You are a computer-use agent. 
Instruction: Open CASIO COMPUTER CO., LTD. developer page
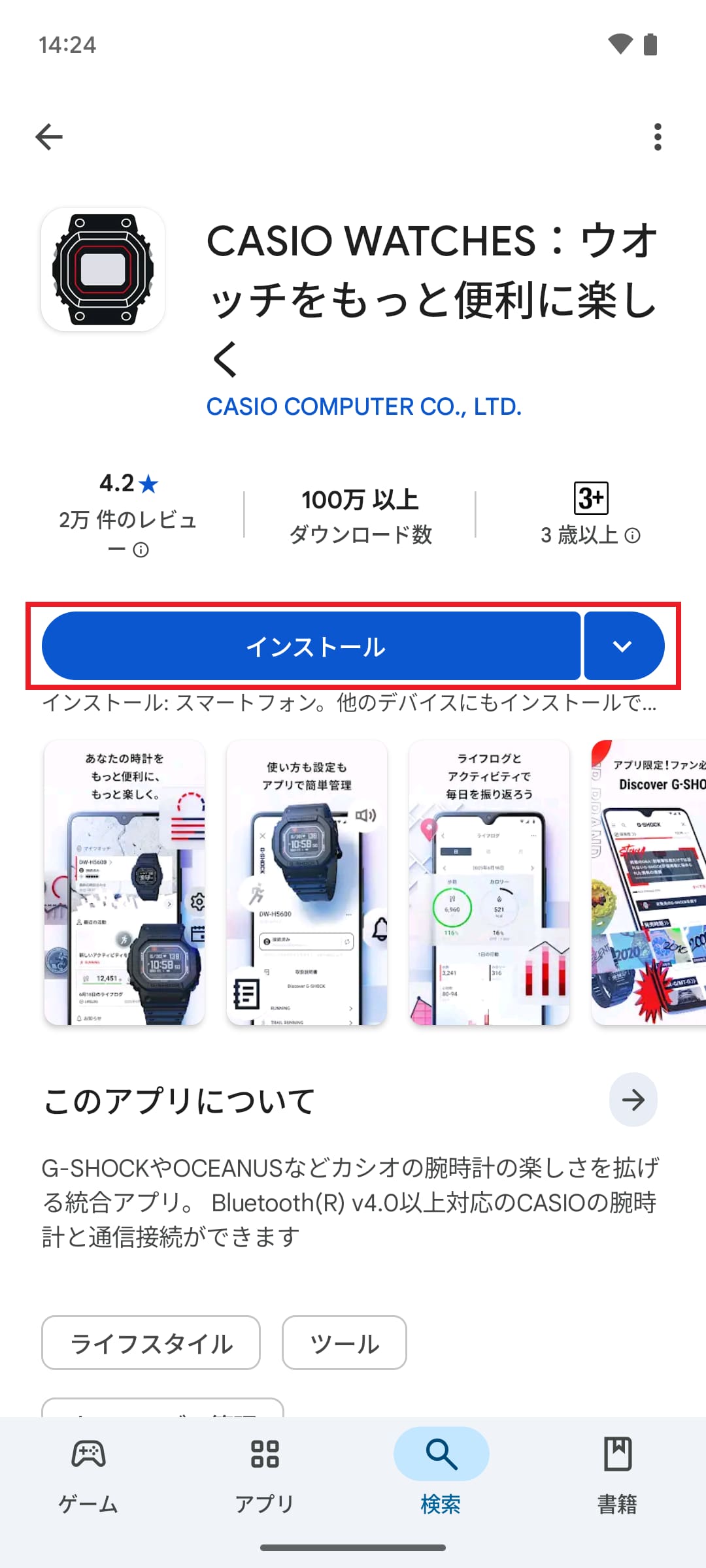click(363, 407)
